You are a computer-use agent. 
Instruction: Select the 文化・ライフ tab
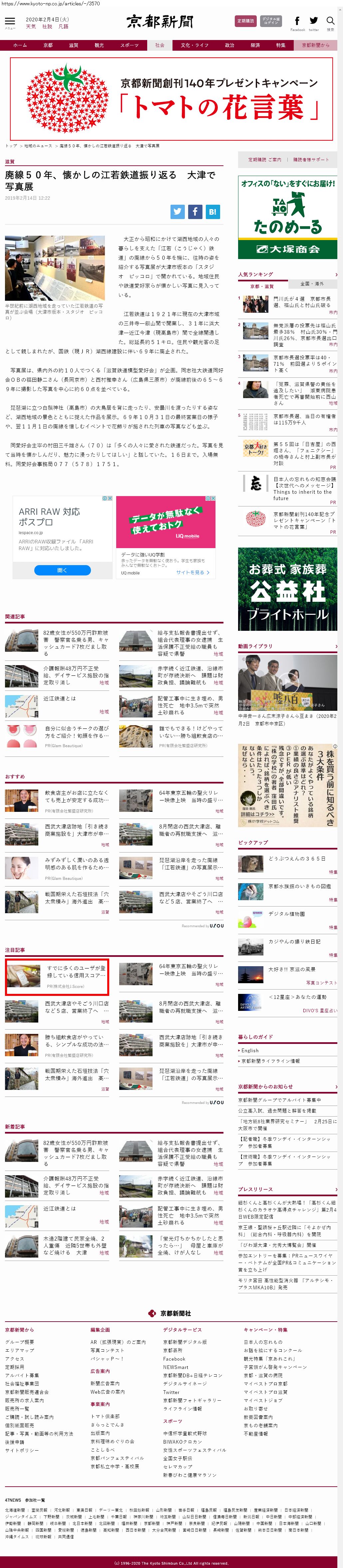tap(194, 45)
